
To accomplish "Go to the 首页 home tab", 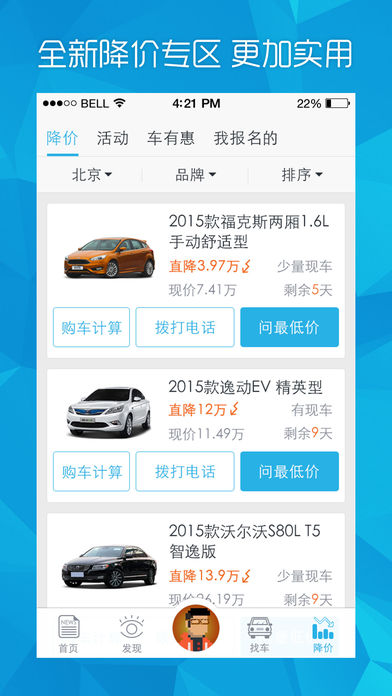I will coord(68,635).
